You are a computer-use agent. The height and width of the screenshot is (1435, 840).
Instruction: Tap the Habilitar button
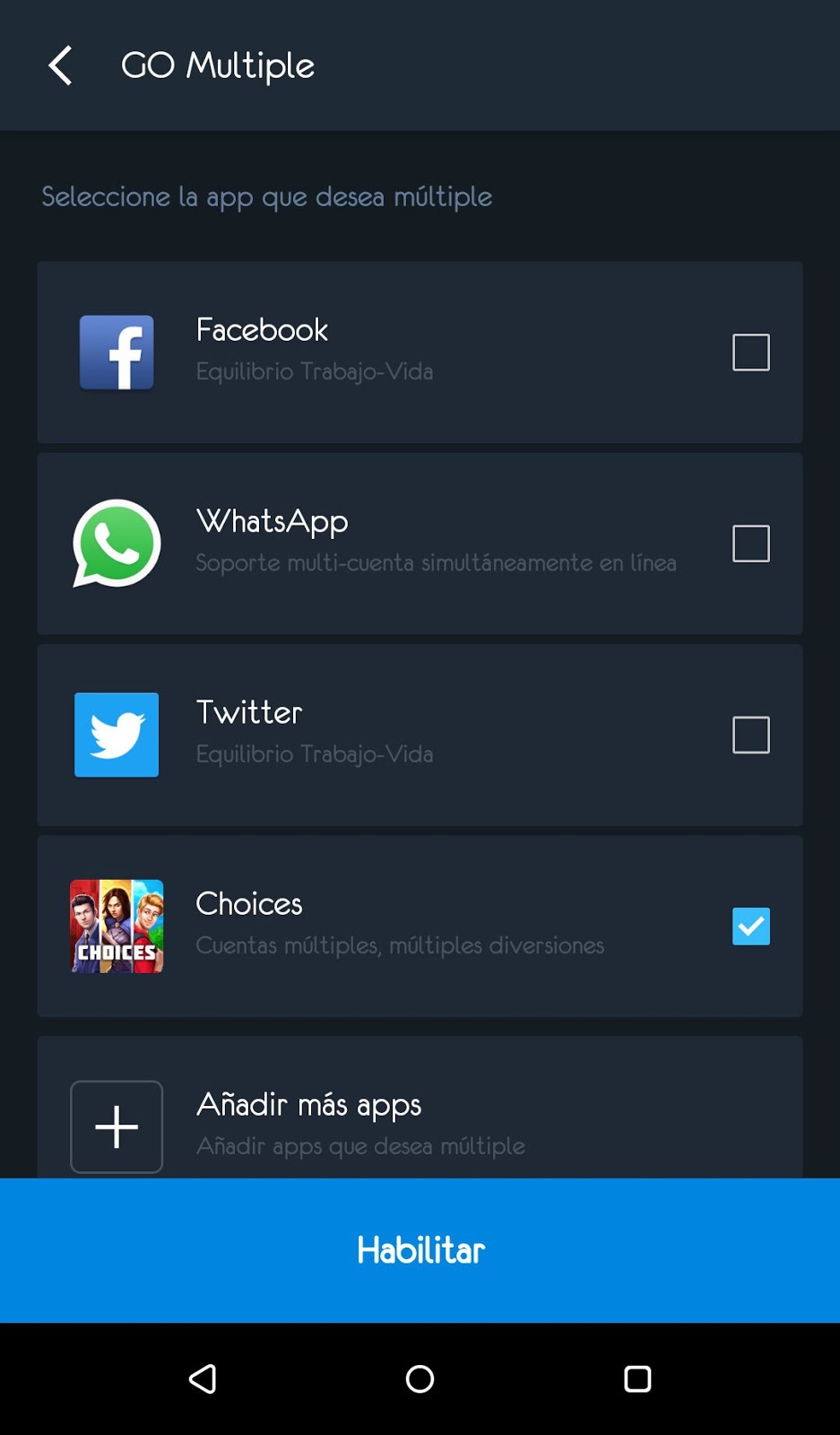[420, 1250]
